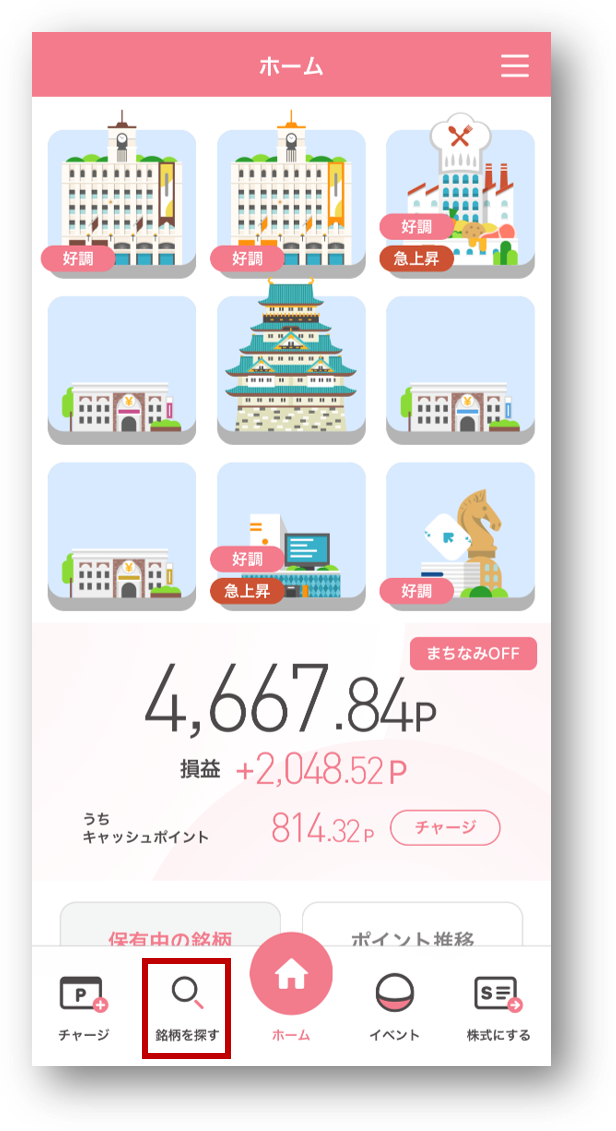Image resolution: width=616 pixels, height=1131 pixels.
Task: Open the hamburger menu
Action: coord(515,66)
